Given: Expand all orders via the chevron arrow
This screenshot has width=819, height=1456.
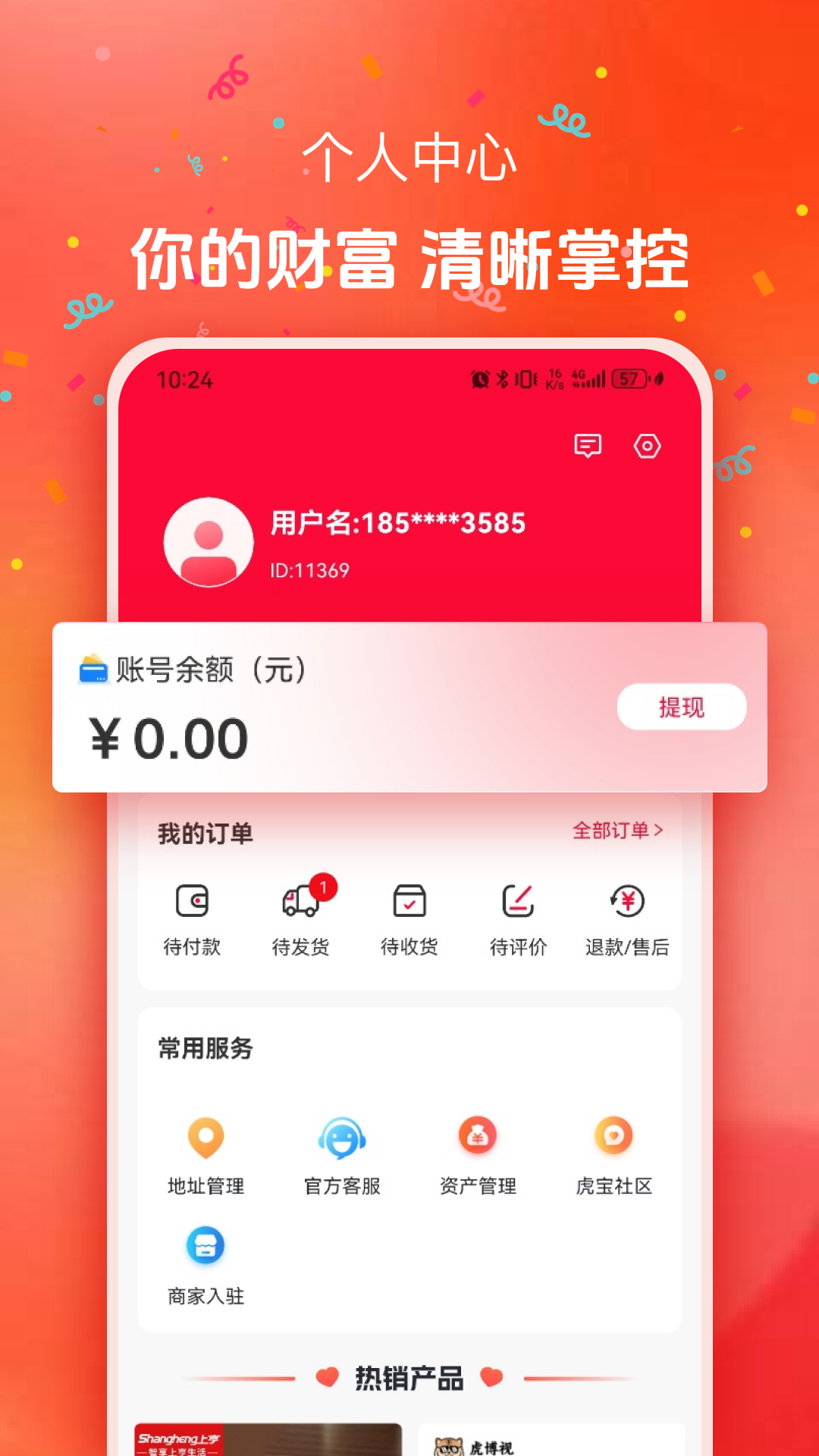Looking at the screenshot, I should (660, 831).
